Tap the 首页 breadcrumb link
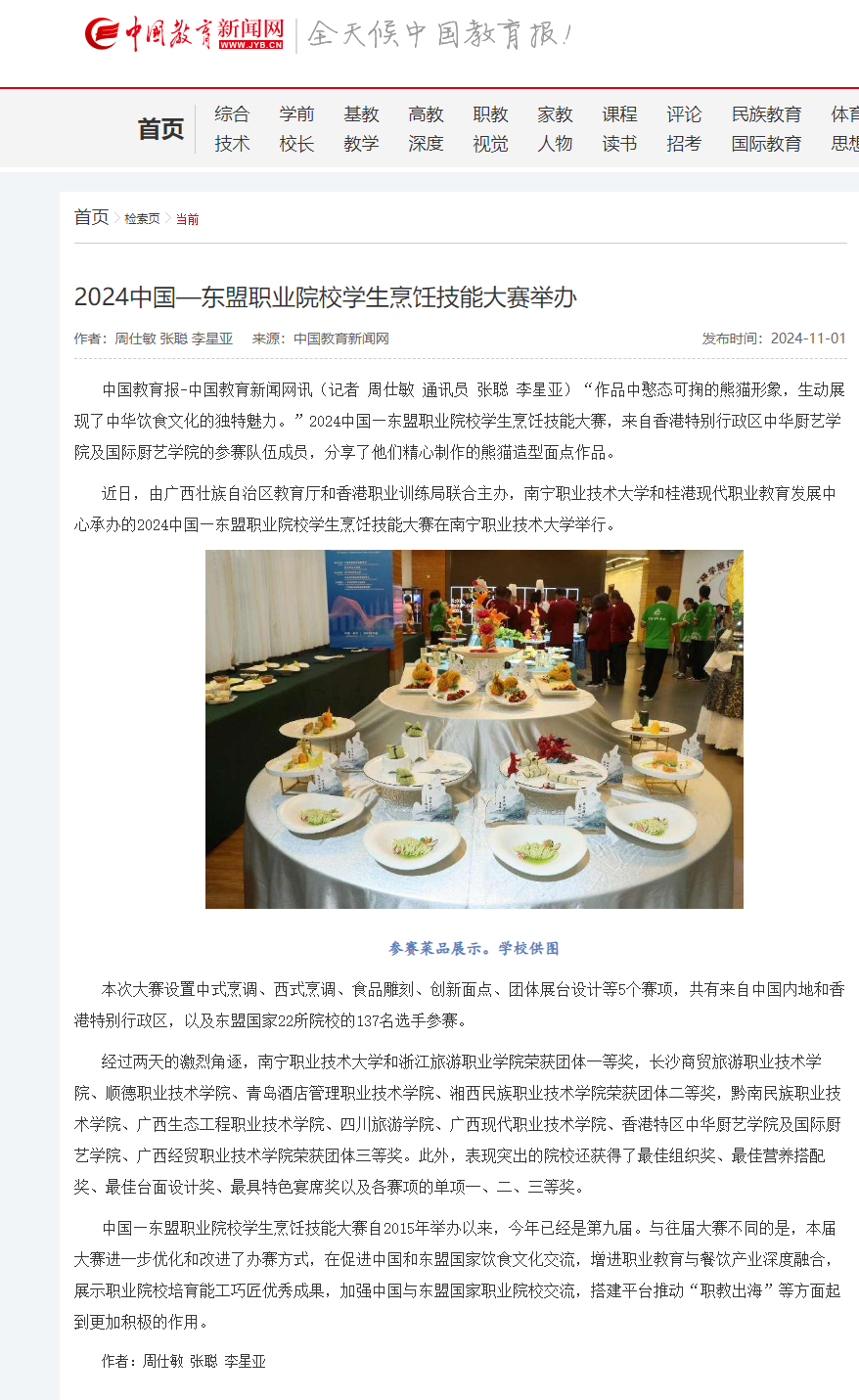Image resolution: width=859 pixels, height=1400 pixels. (91, 217)
